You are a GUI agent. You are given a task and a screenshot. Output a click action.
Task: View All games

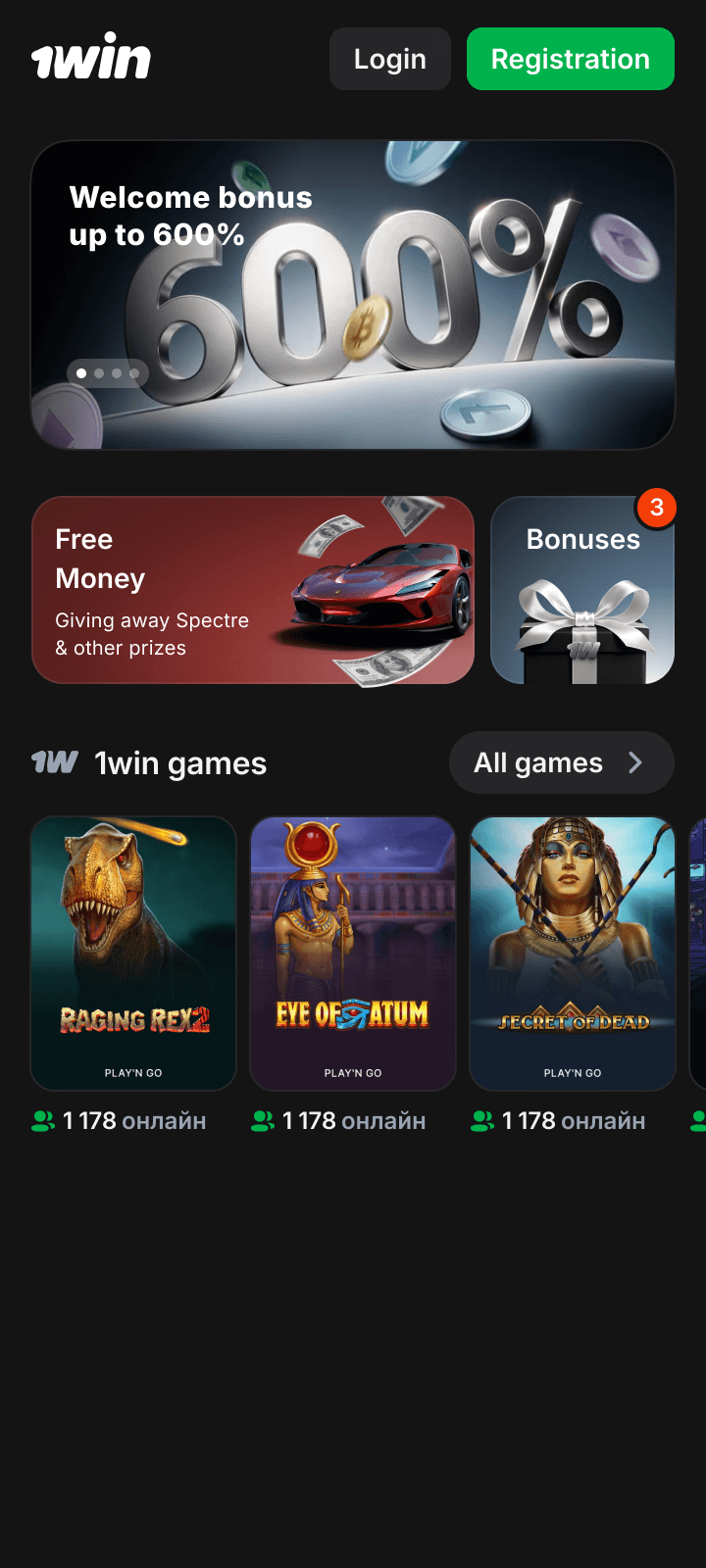(561, 762)
